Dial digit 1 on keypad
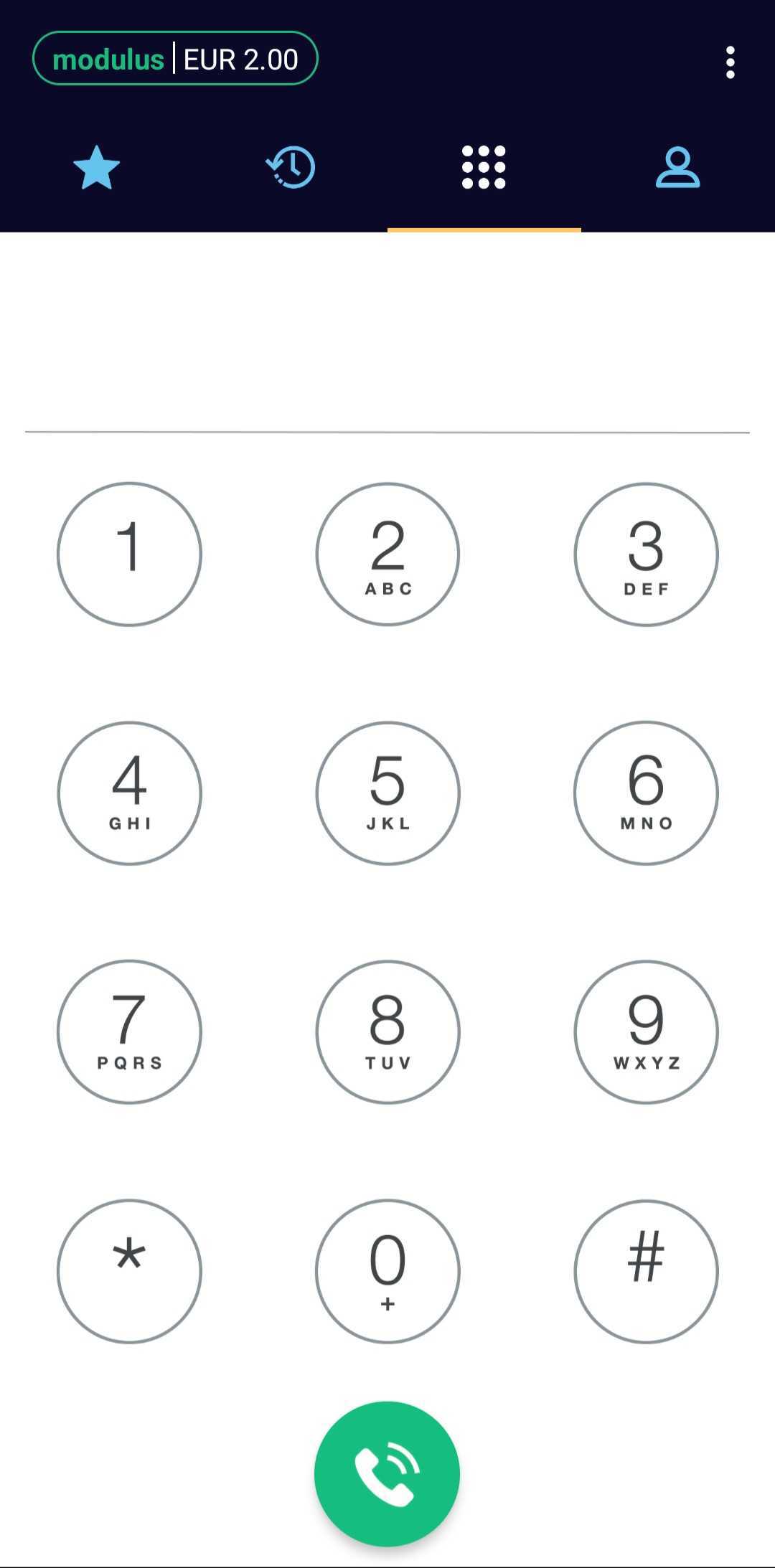775x1568 pixels. [x=129, y=554]
